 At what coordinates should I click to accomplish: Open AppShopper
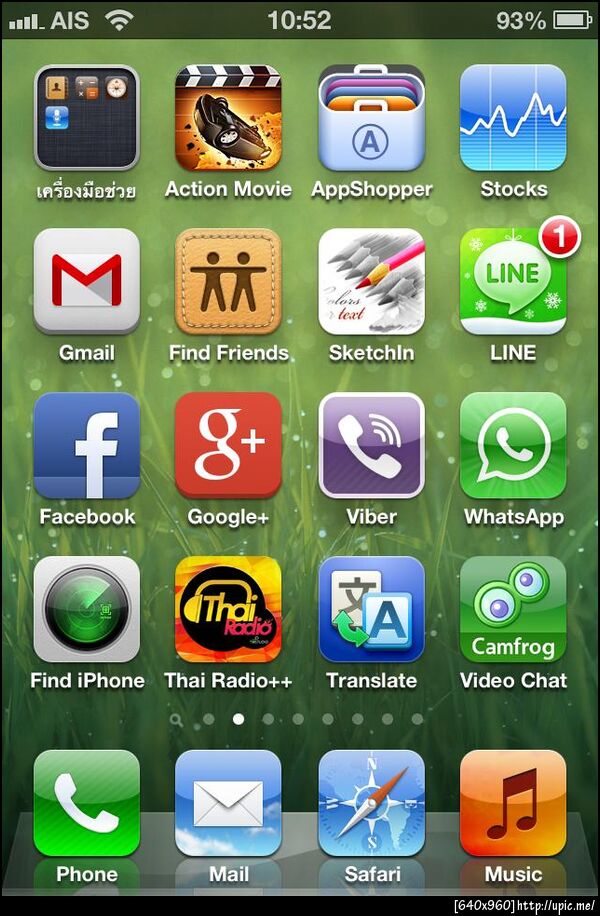point(371,118)
